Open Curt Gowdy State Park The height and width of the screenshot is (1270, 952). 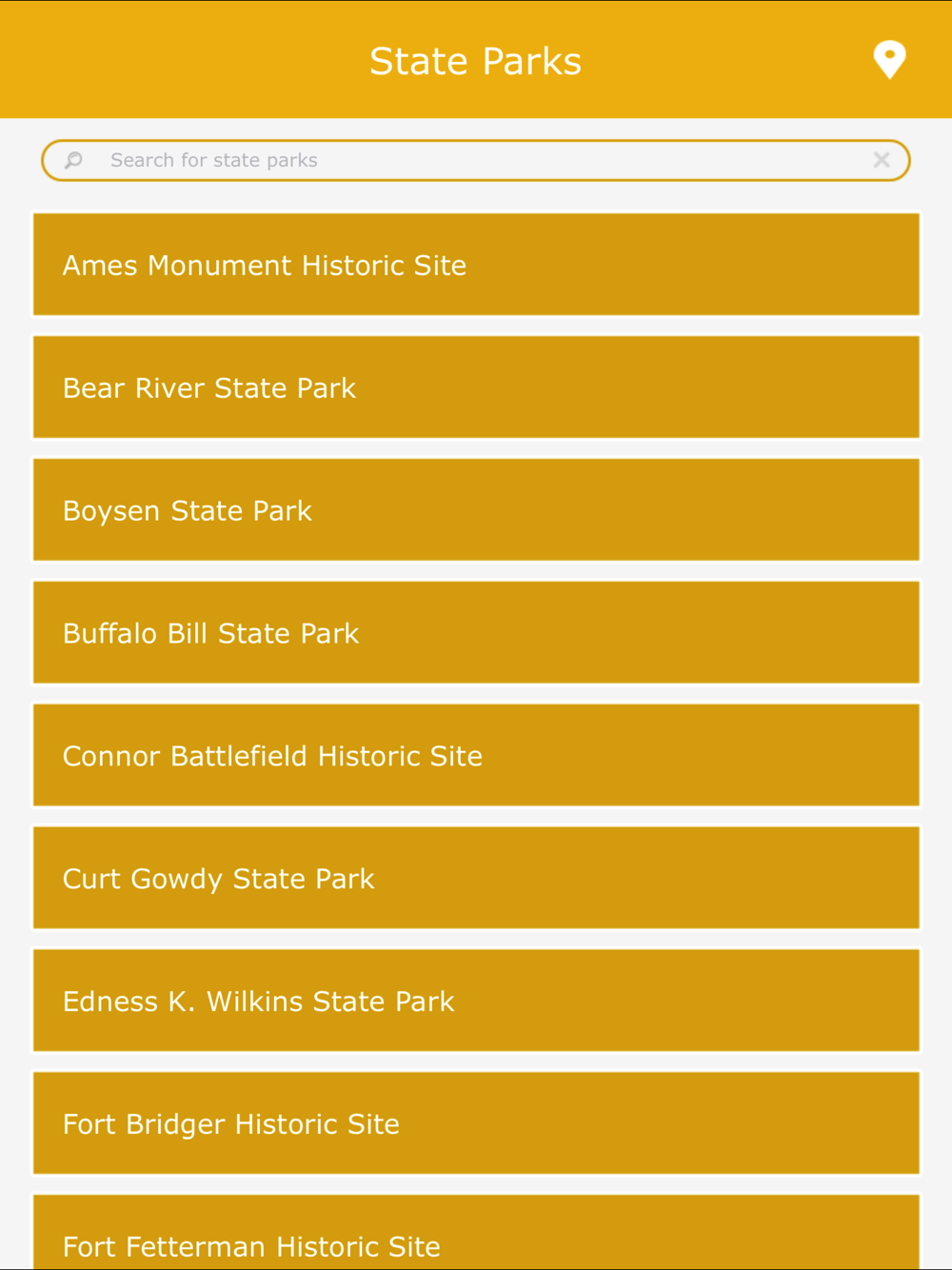point(476,878)
